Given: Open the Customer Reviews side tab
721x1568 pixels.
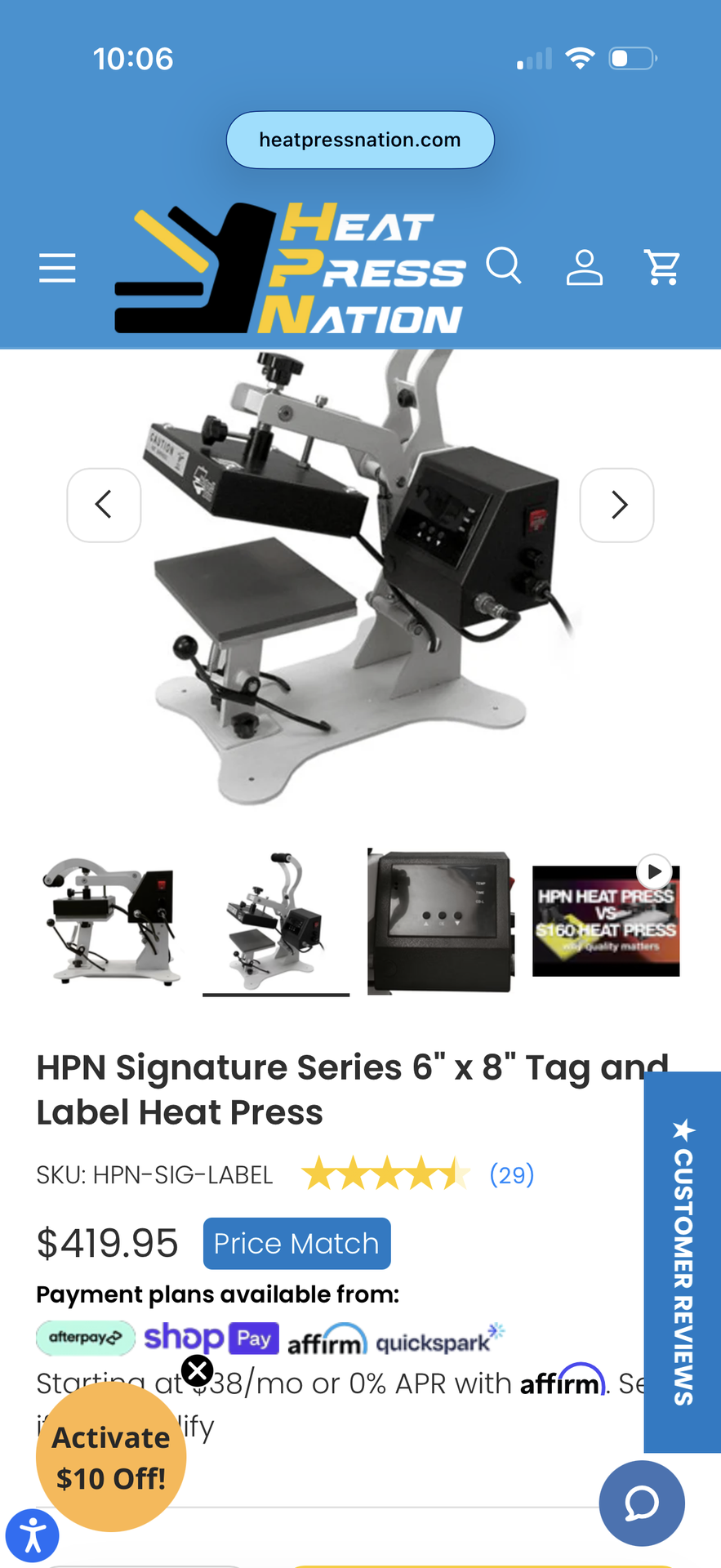Looking at the screenshot, I should click(683, 1262).
